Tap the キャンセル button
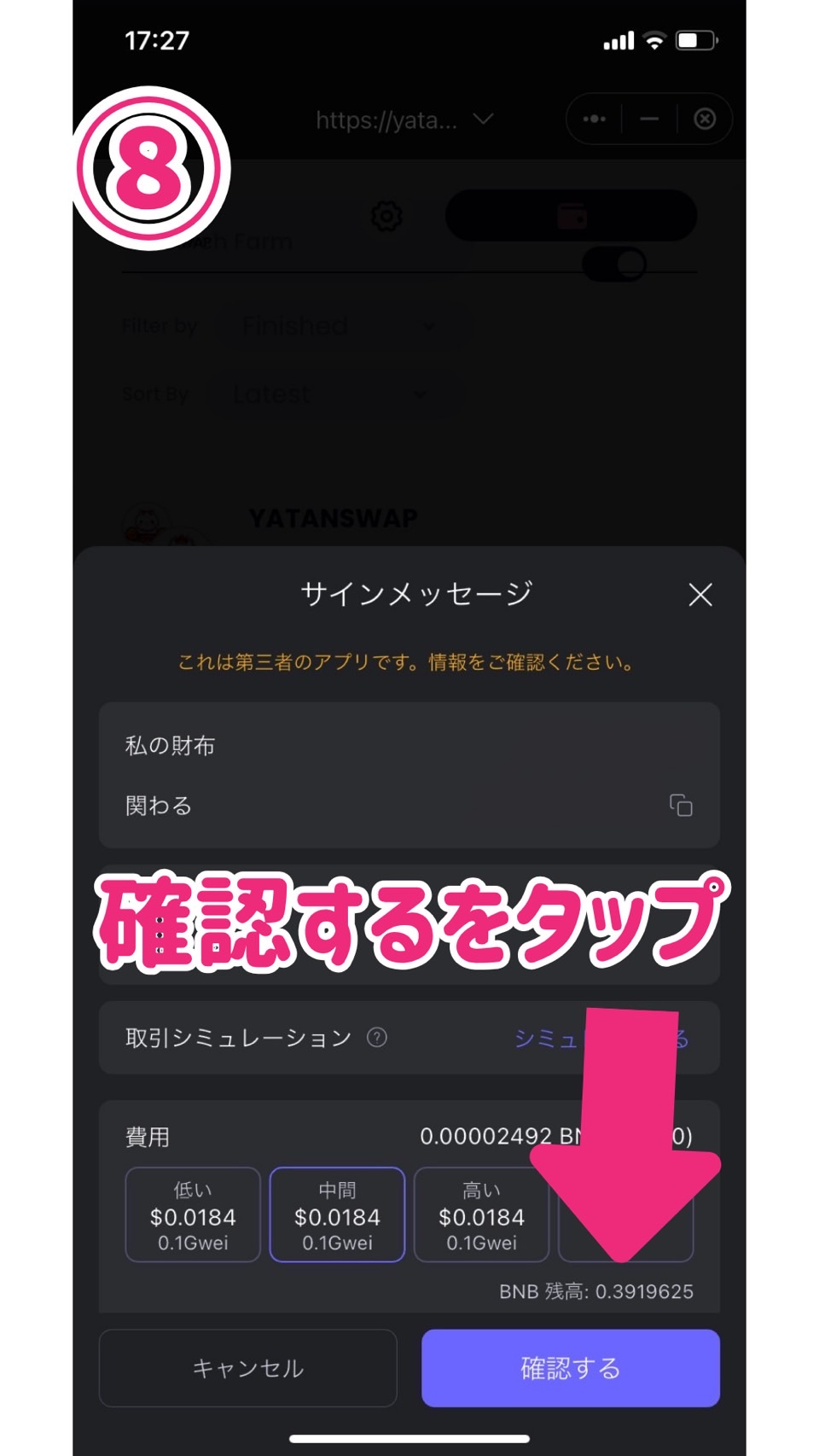This screenshot has width=819, height=1456. pos(248,1368)
